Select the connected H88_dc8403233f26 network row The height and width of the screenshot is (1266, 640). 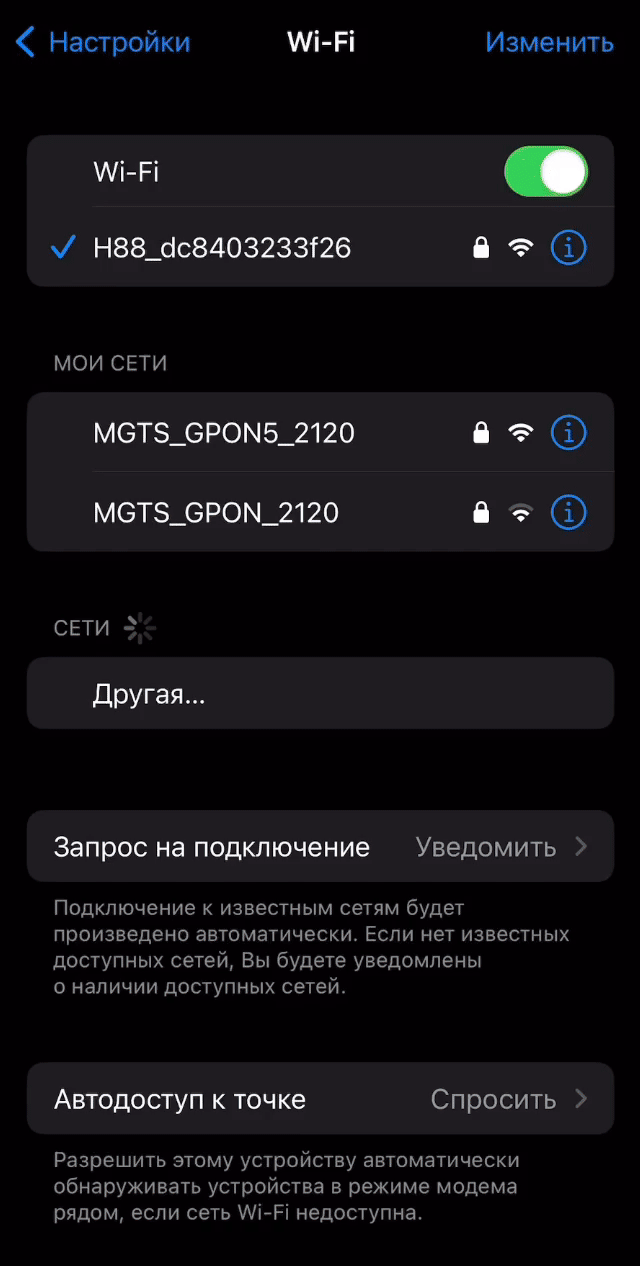pos(320,248)
